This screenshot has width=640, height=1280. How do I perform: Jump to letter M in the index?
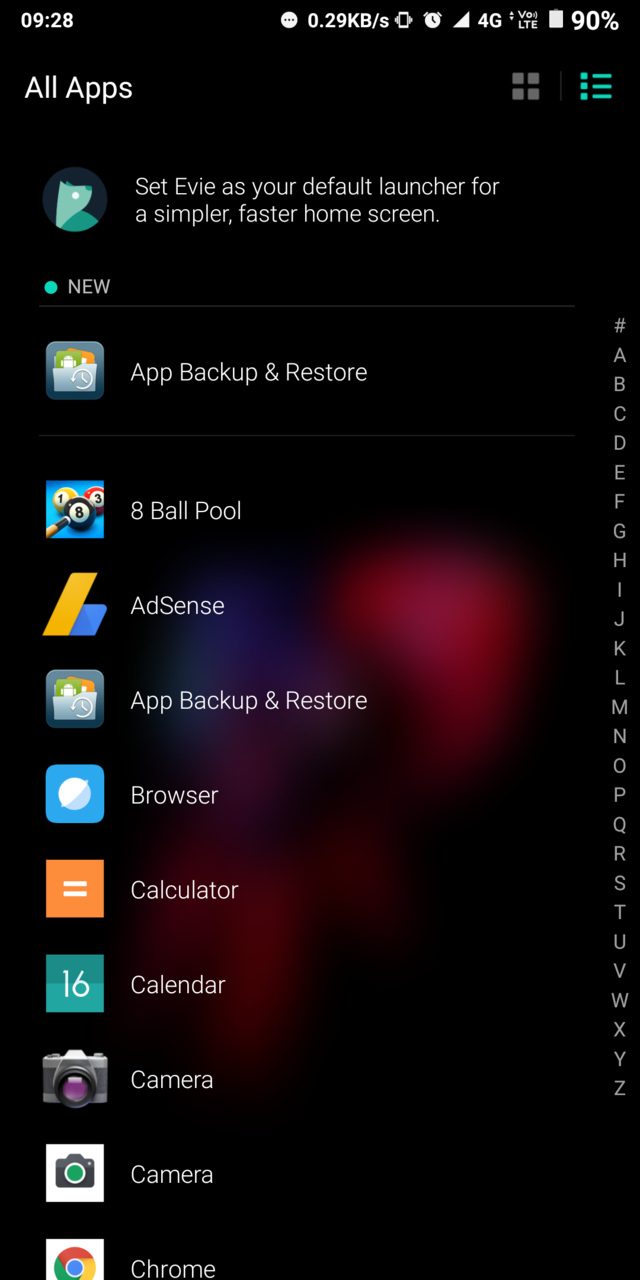(620, 707)
